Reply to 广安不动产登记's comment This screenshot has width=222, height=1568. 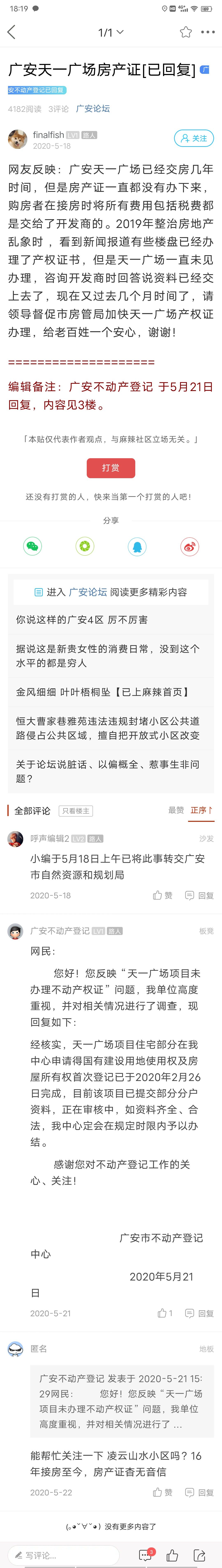pyautogui.click(x=200, y=1314)
